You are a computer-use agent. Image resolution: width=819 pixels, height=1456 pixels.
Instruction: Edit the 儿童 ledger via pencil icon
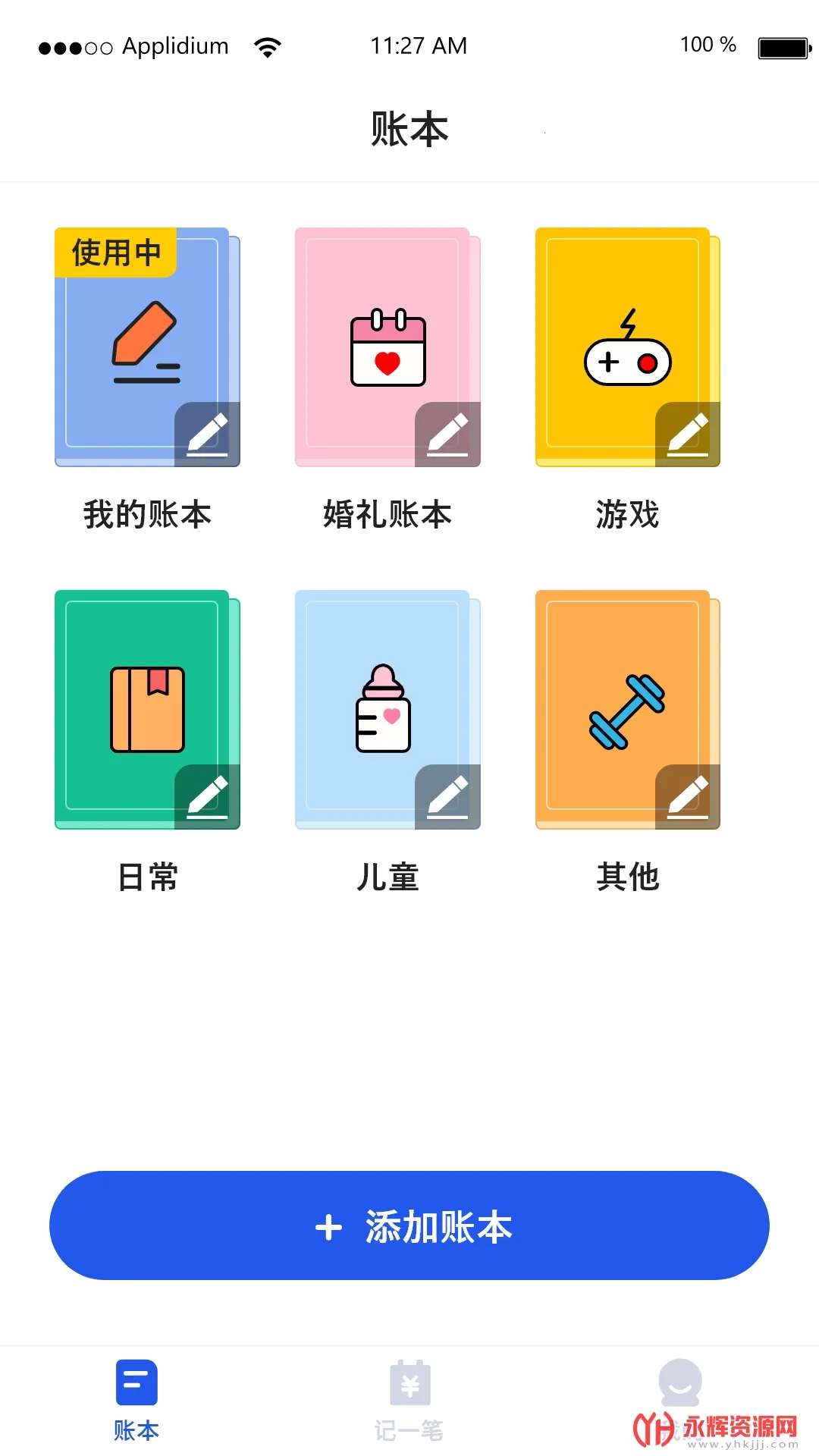click(x=449, y=797)
